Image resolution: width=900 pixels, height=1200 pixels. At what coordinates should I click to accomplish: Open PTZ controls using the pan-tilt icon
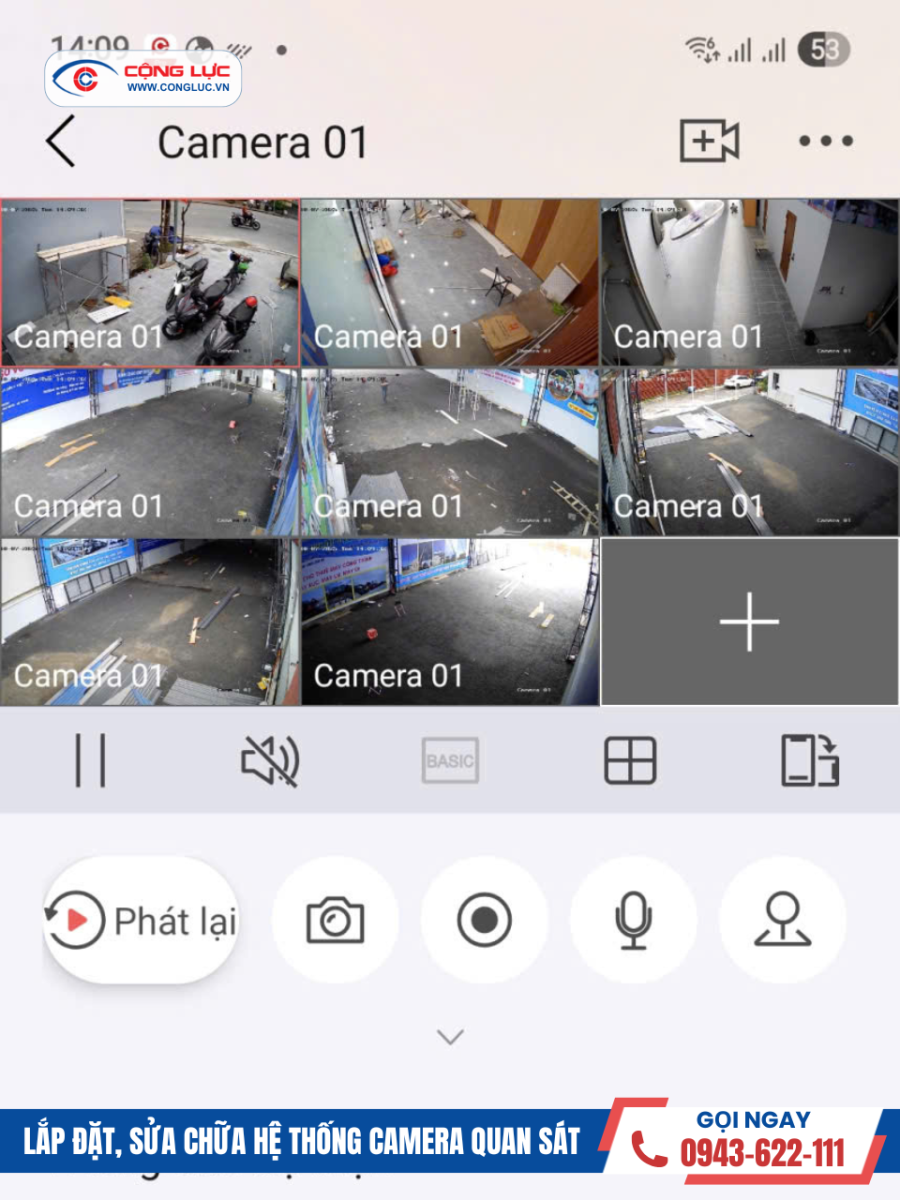pos(783,918)
